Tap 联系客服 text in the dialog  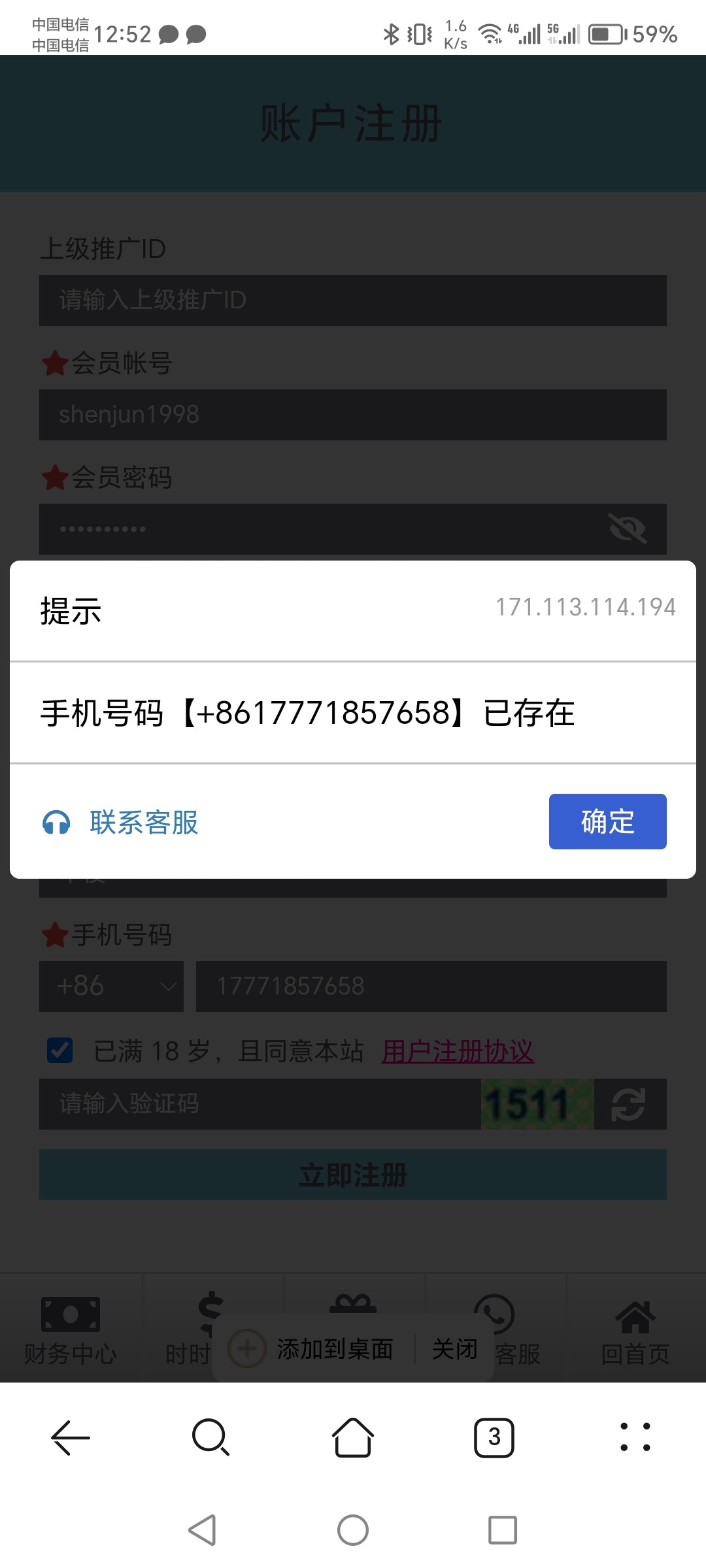click(x=145, y=823)
